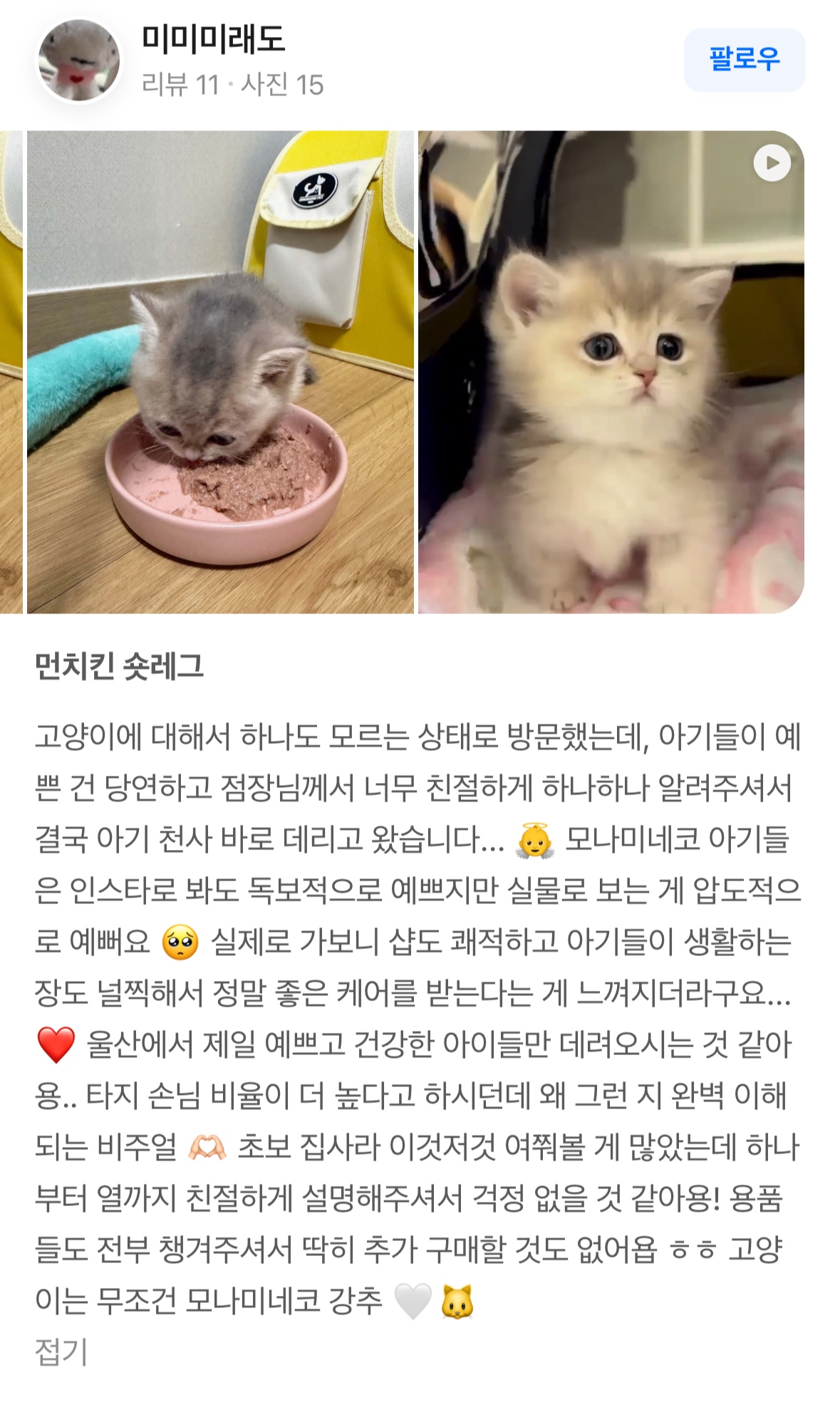Collapse the review with 접기
The width and height of the screenshot is (840, 1417).
pos(61,1351)
